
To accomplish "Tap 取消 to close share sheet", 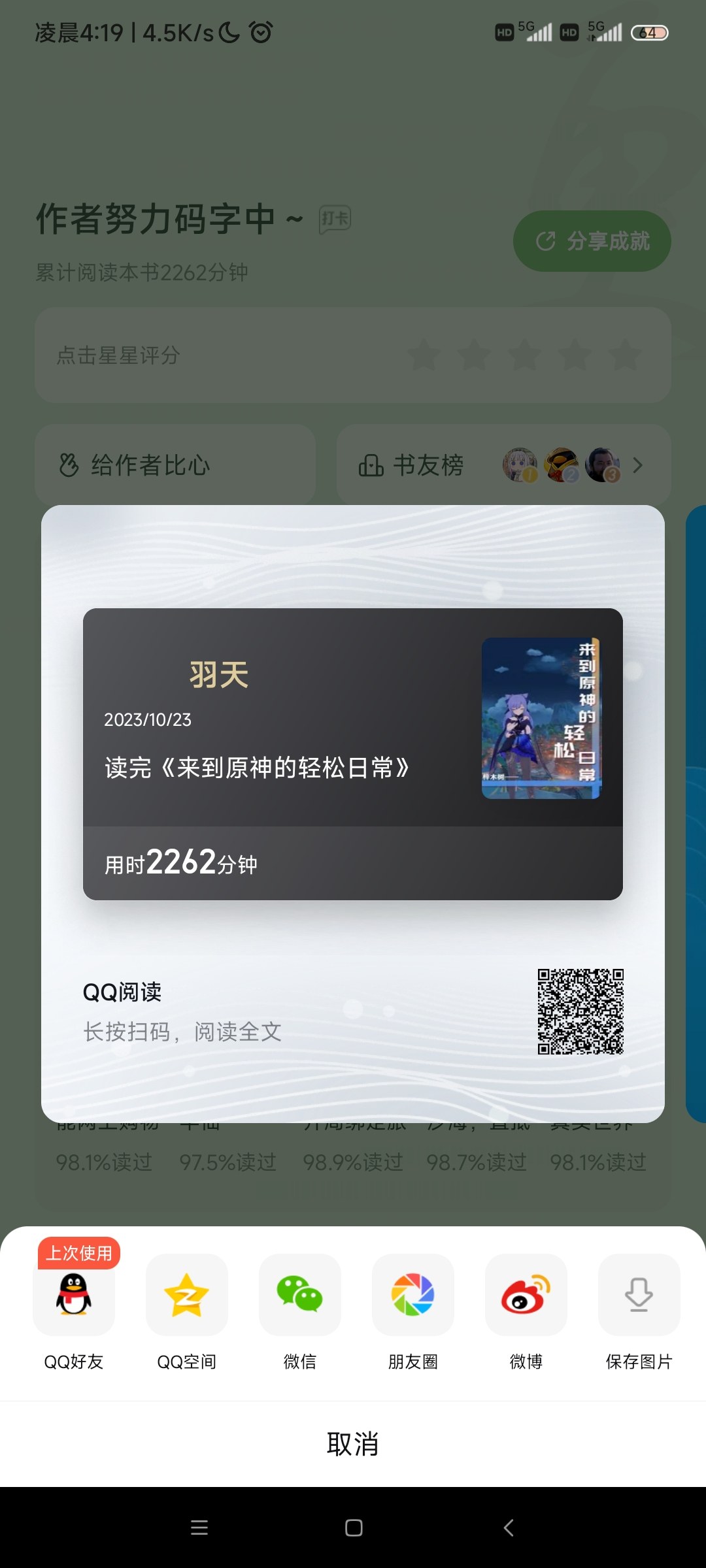I will coord(353,1444).
